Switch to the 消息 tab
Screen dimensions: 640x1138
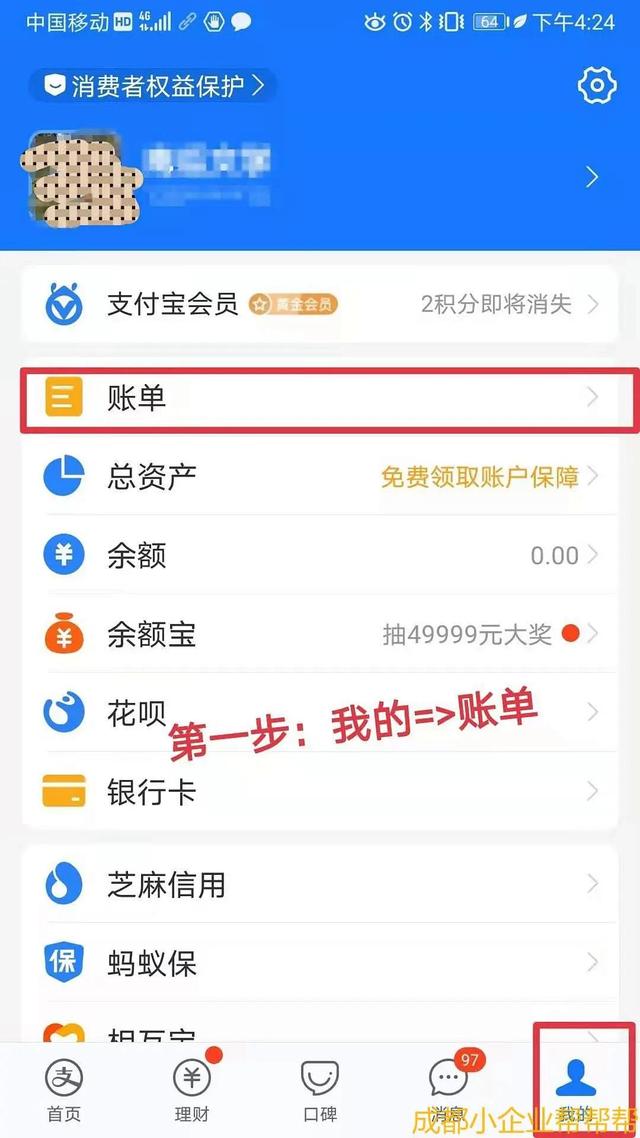448,1090
